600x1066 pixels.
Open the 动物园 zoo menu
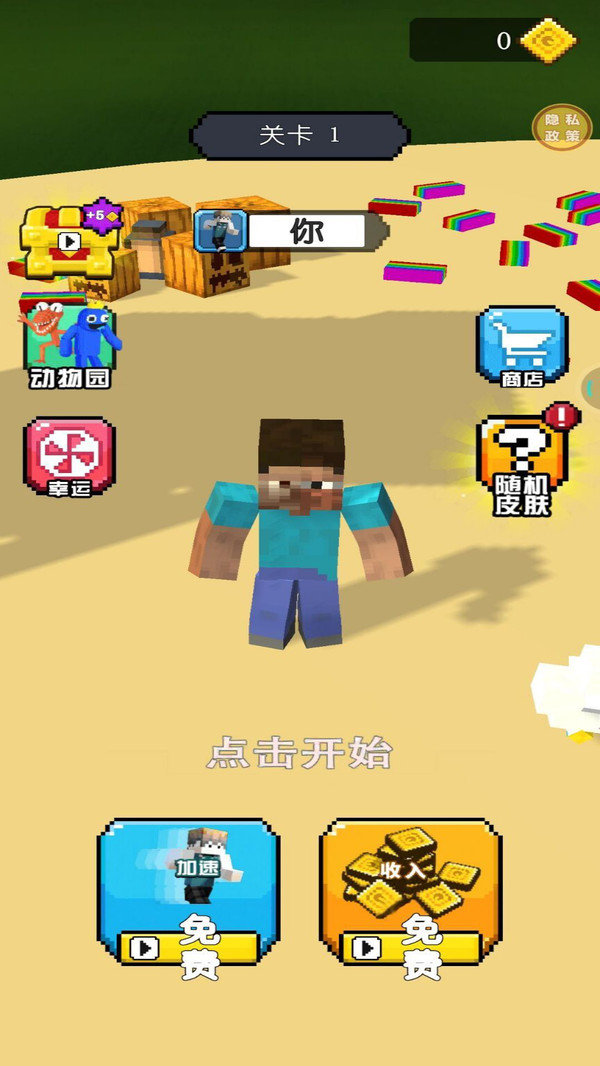[69, 345]
